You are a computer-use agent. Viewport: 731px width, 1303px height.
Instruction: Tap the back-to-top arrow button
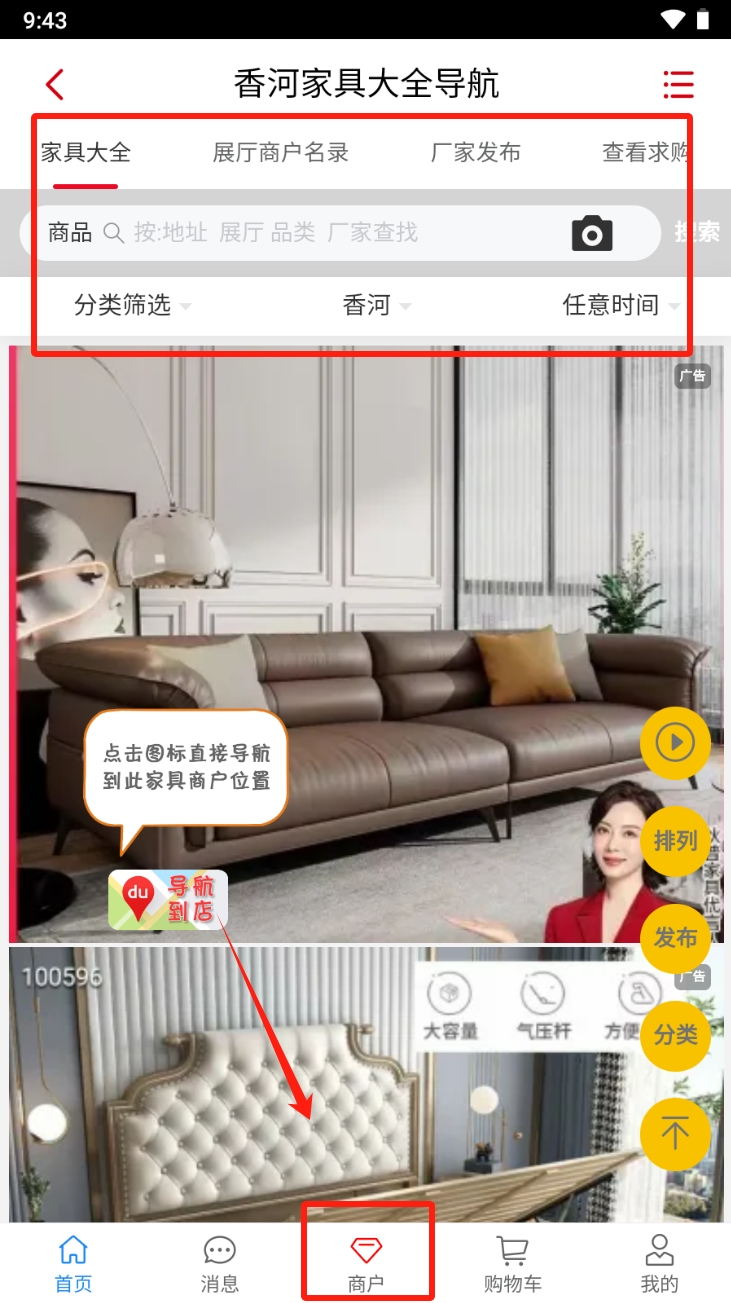point(675,1133)
